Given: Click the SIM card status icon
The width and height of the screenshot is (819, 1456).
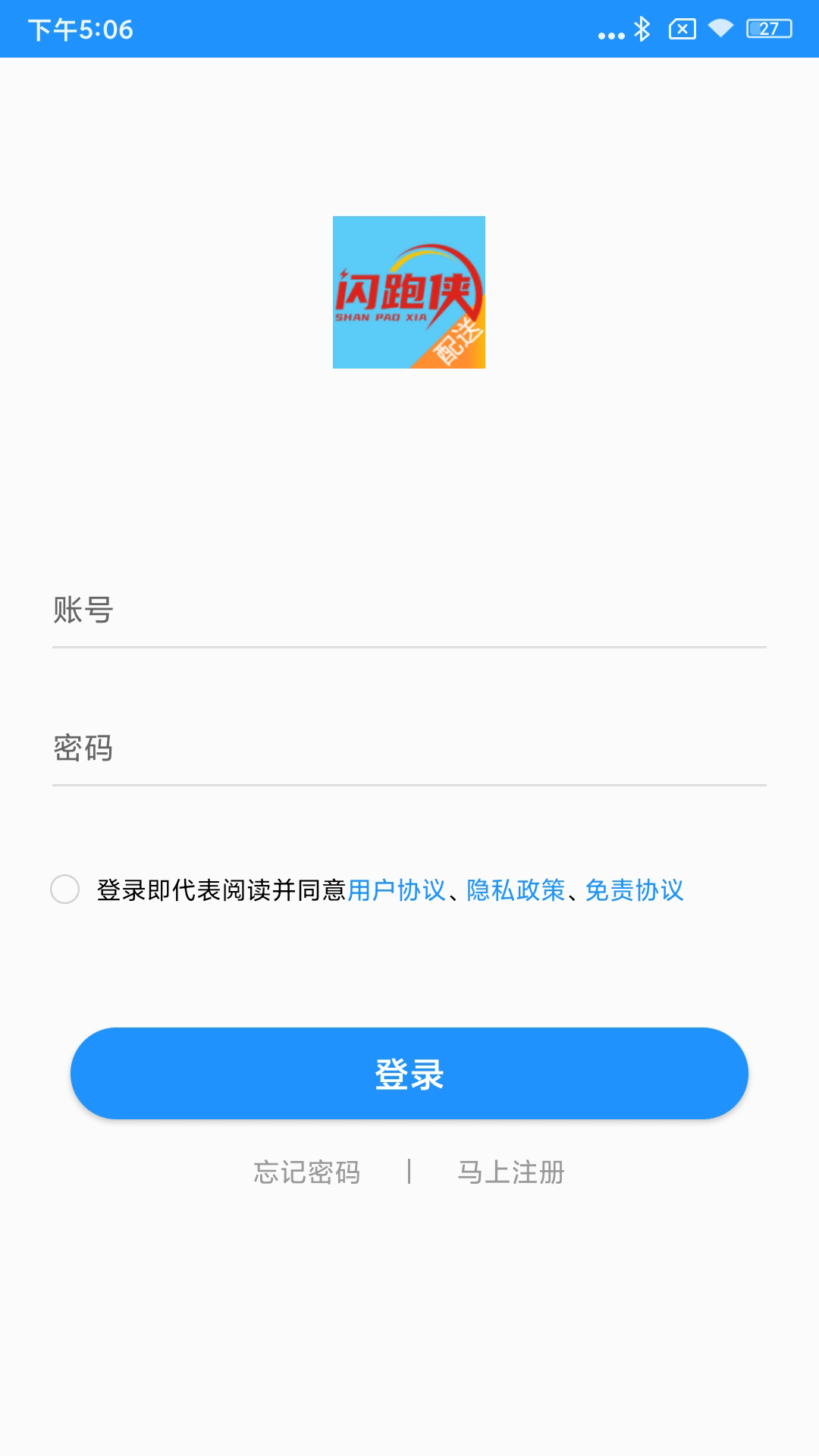Looking at the screenshot, I should [x=679, y=30].
